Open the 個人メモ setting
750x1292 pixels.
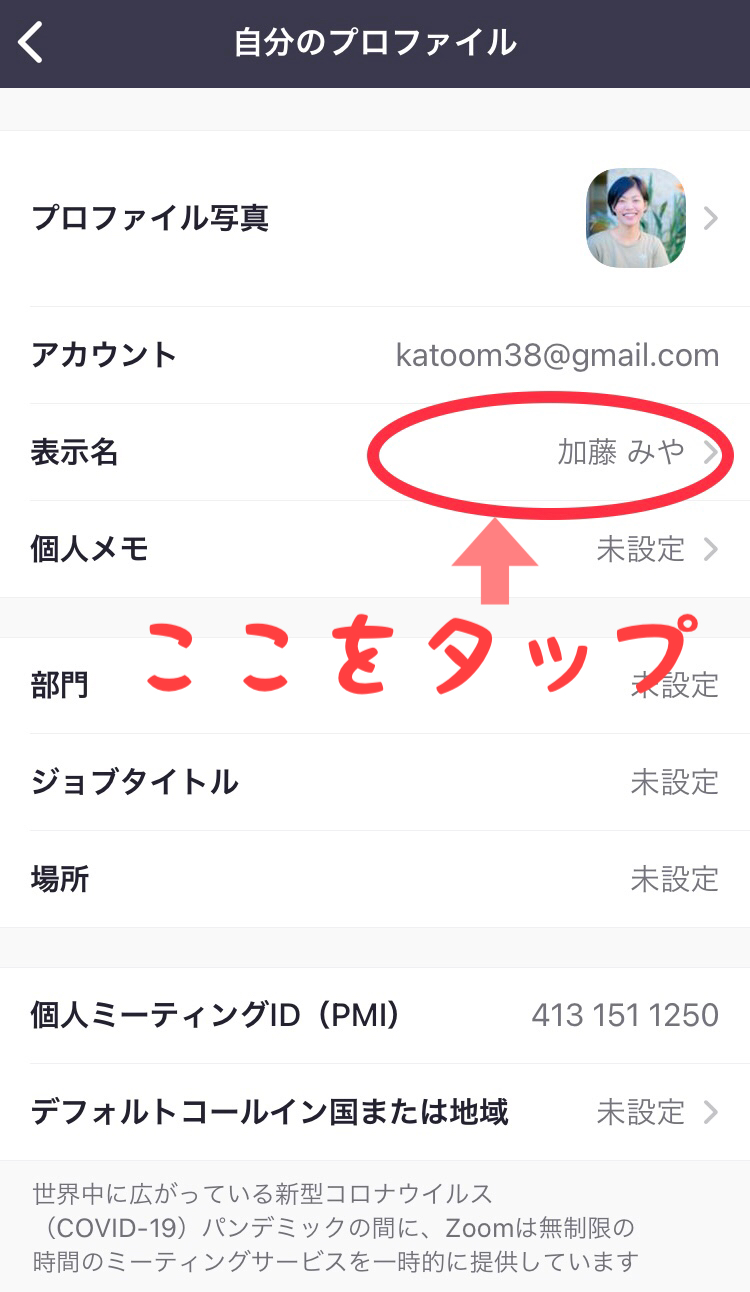point(375,549)
